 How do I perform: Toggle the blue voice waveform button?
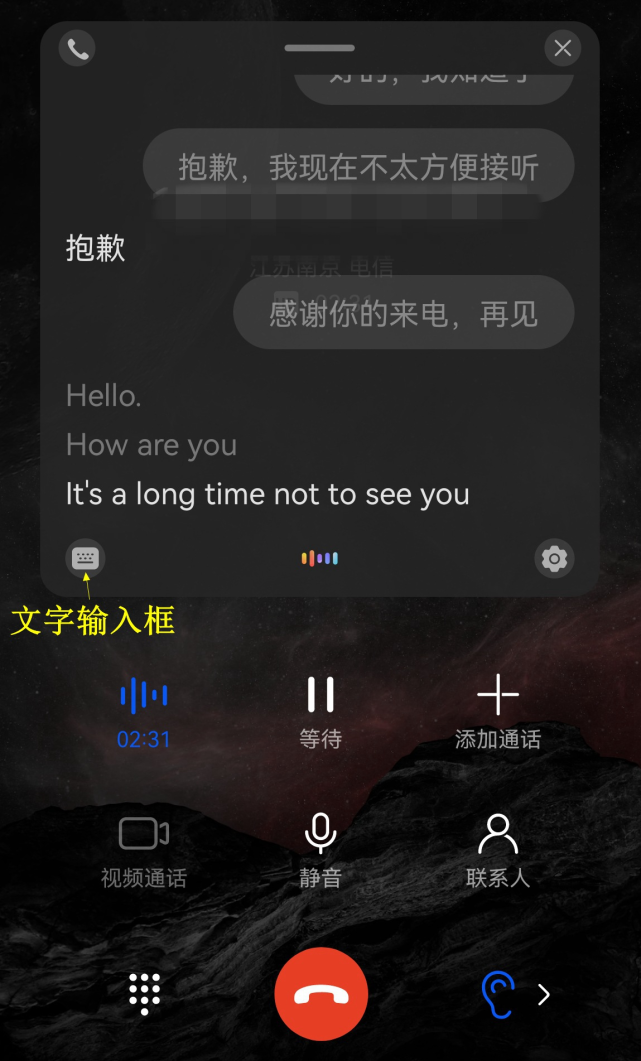[x=144, y=696]
